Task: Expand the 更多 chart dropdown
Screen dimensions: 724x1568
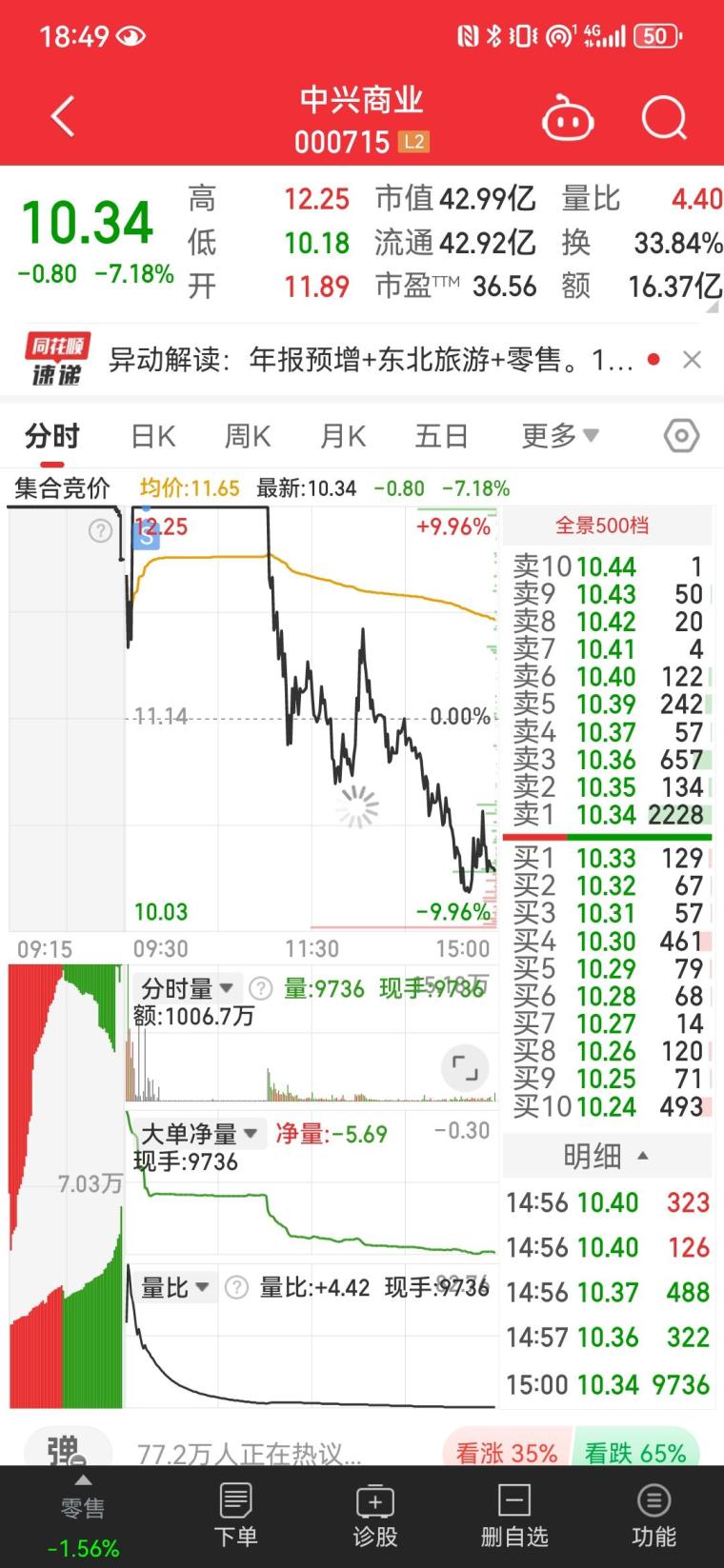Action: (x=560, y=436)
